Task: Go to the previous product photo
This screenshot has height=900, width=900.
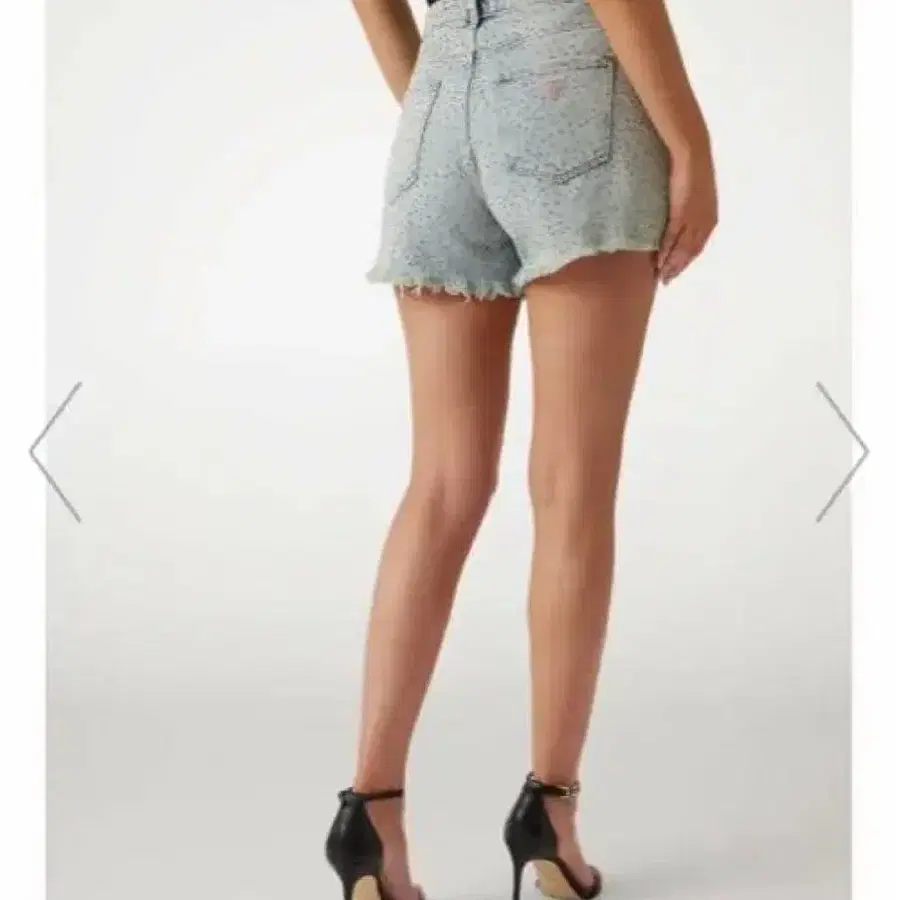Action: [x=56, y=452]
